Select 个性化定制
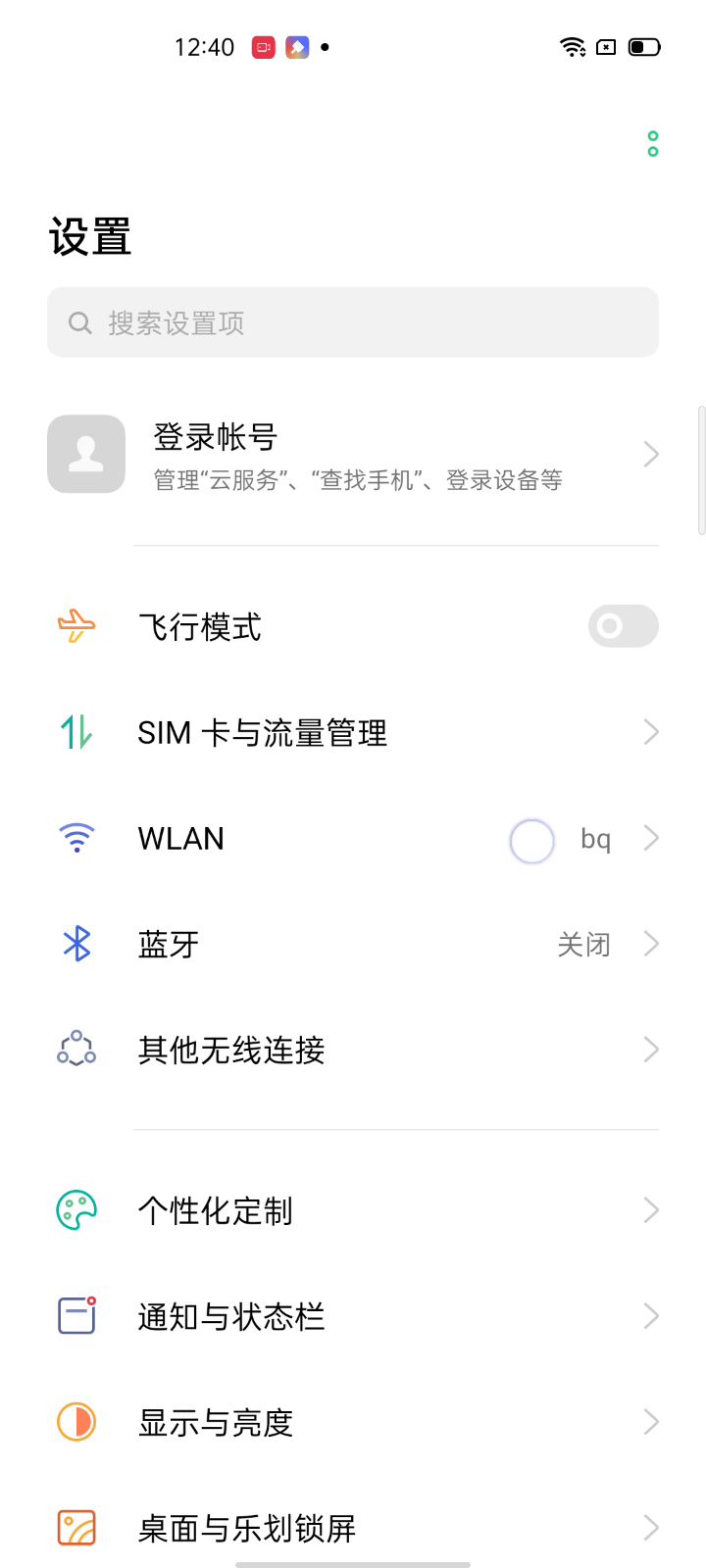Image resolution: width=706 pixels, height=1568 pixels. click(353, 1211)
